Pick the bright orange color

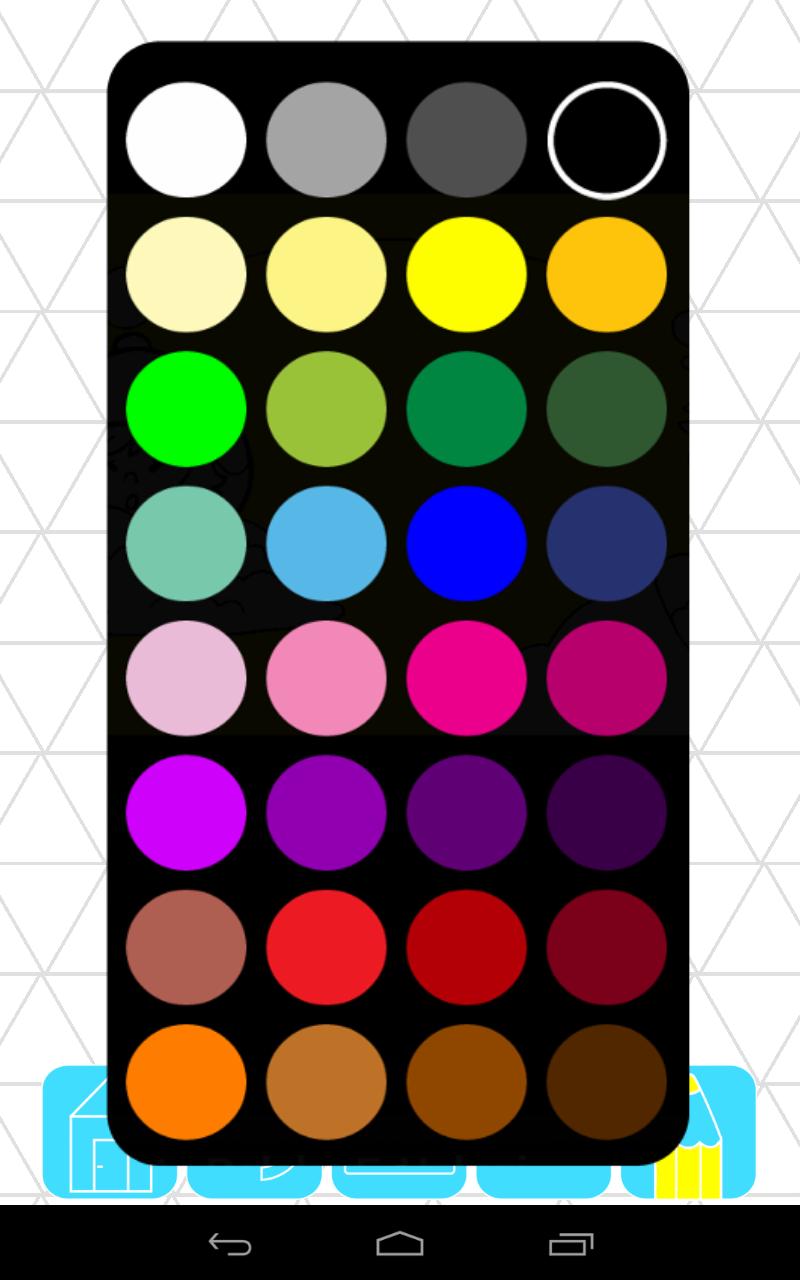click(x=186, y=1081)
